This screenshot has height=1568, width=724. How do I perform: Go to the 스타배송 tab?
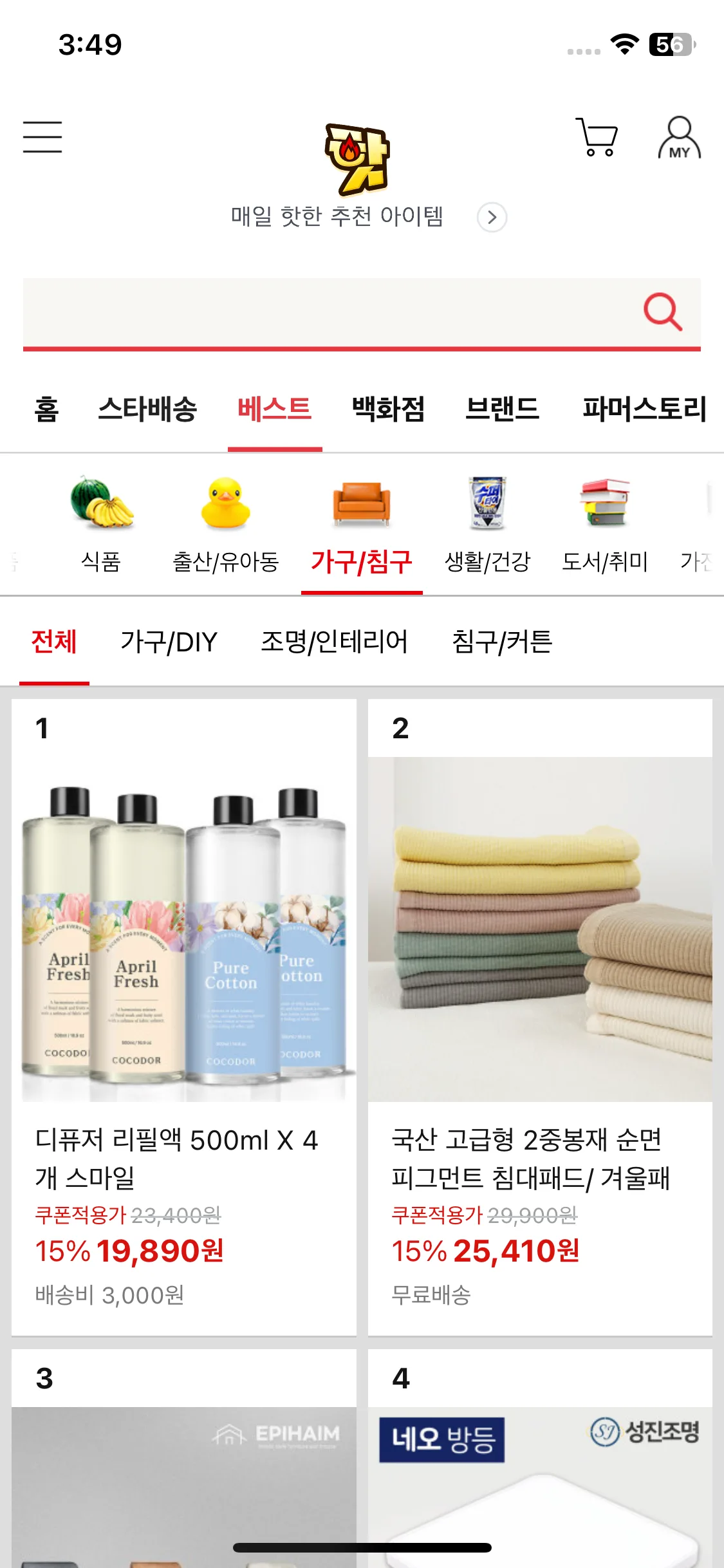coord(147,409)
